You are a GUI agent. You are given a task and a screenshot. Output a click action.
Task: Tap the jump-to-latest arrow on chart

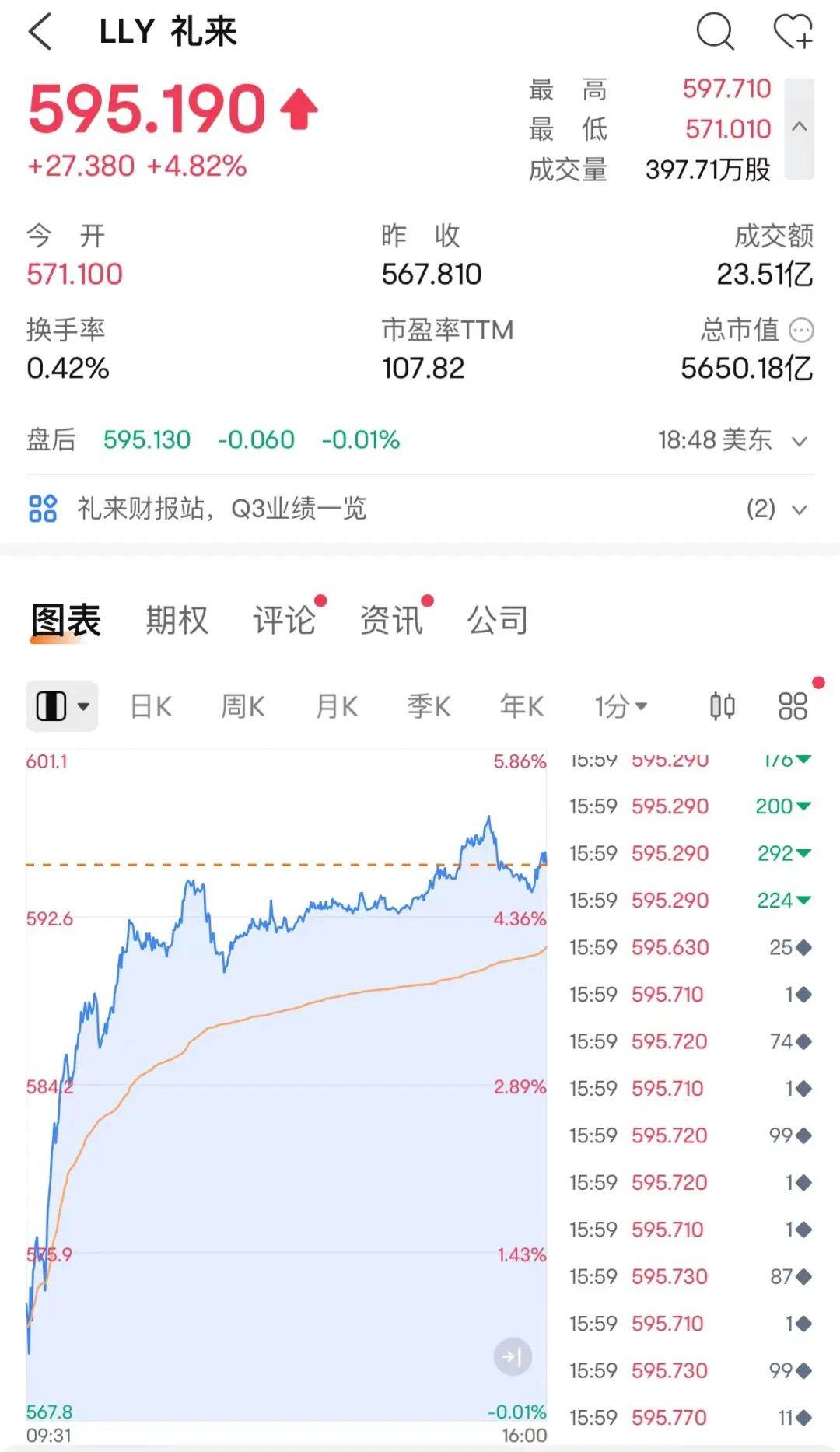pyautogui.click(x=513, y=1357)
